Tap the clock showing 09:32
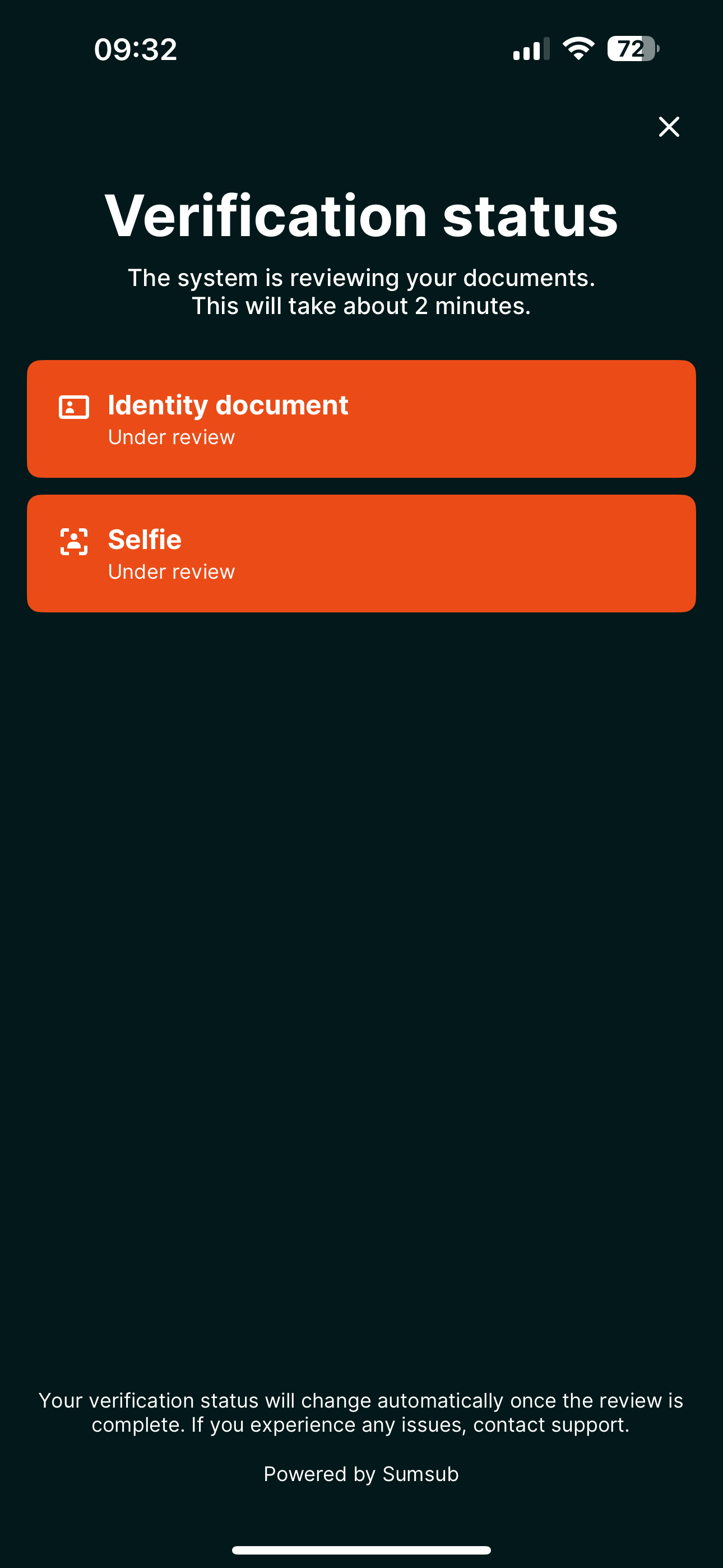The height and width of the screenshot is (1568, 723). click(135, 49)
